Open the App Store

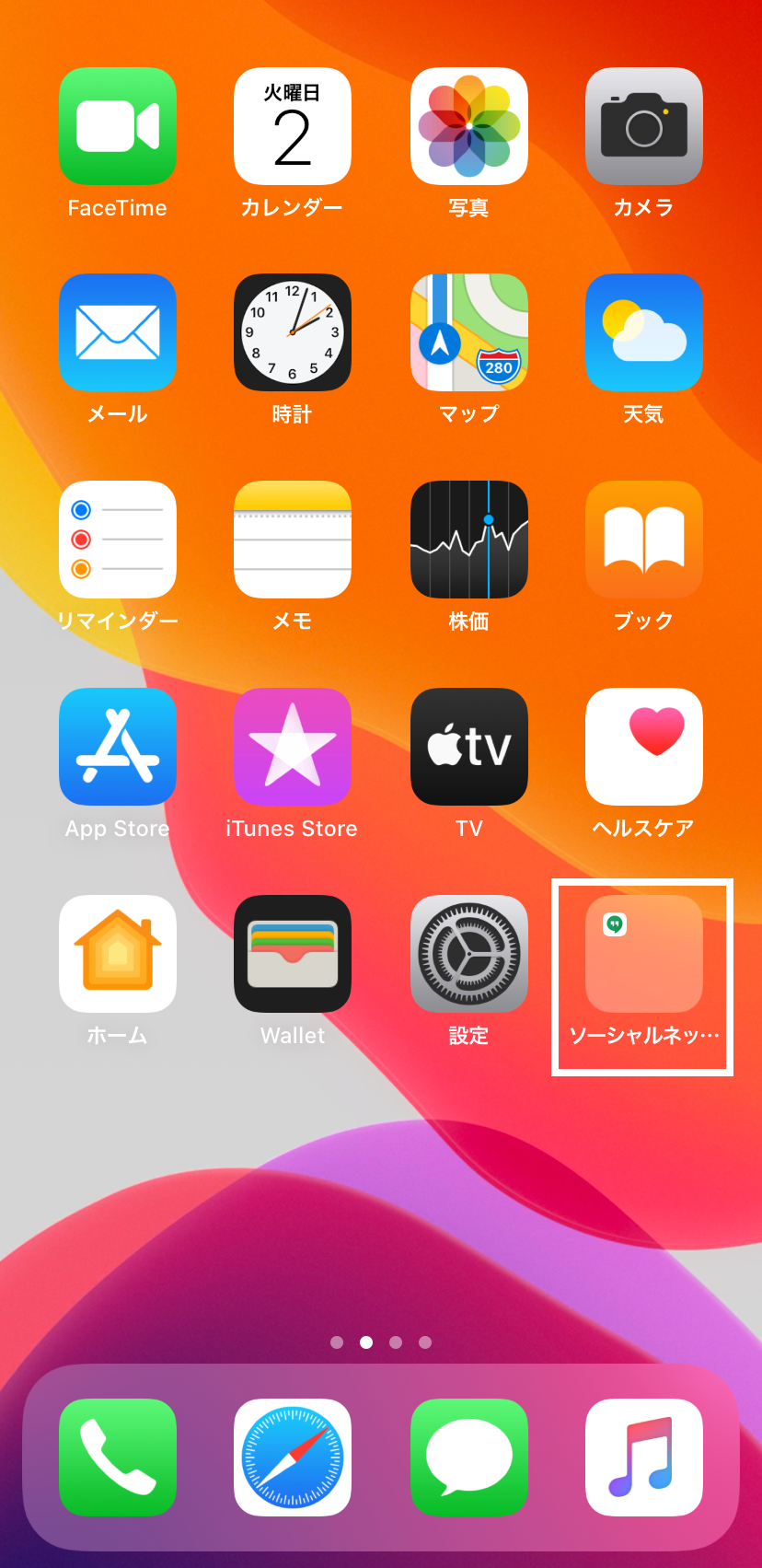[118, 747]
